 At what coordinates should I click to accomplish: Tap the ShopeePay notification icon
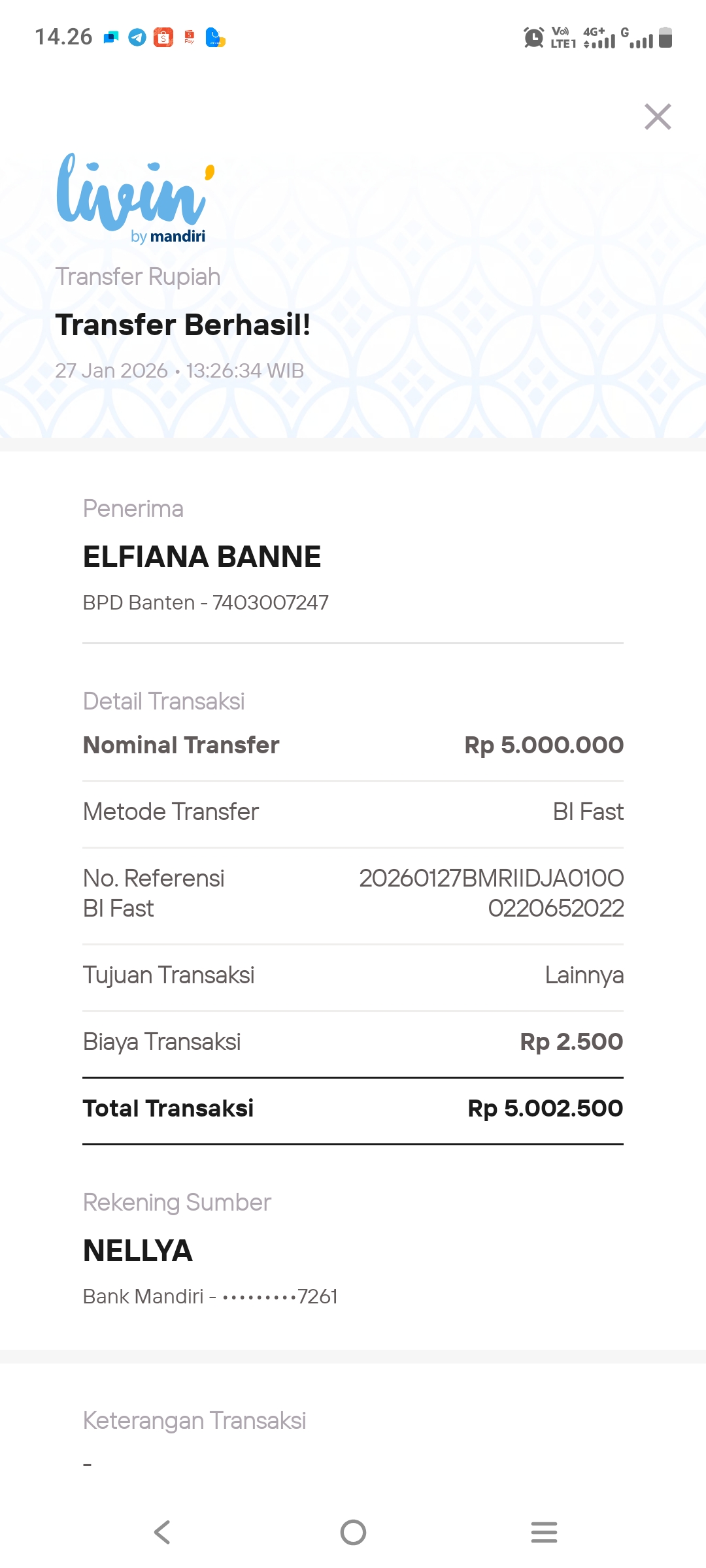point(190,38)
